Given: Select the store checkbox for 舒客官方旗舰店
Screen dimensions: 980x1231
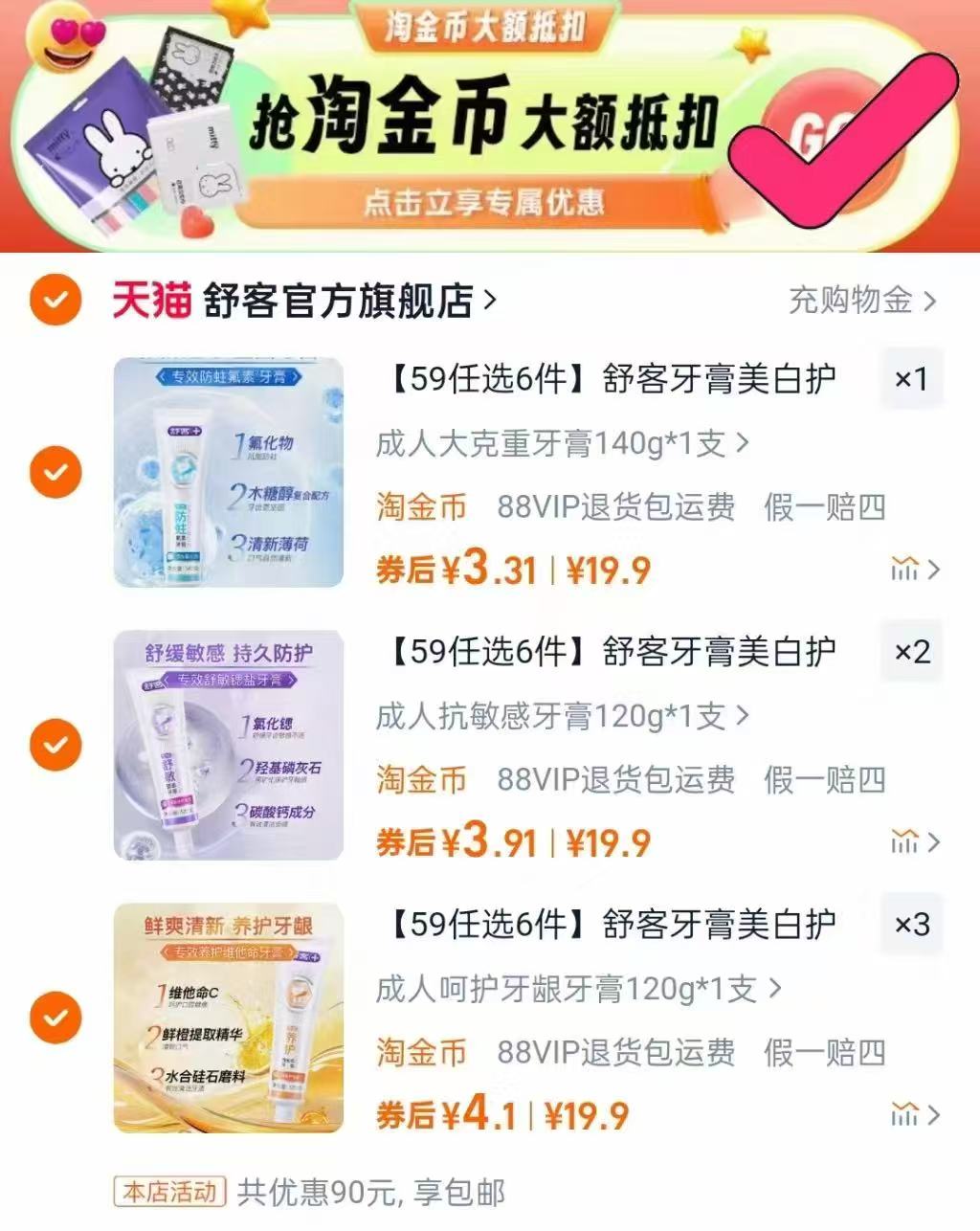Looking at the screenshot, I should pyautogui.click(x=55, y=300).
